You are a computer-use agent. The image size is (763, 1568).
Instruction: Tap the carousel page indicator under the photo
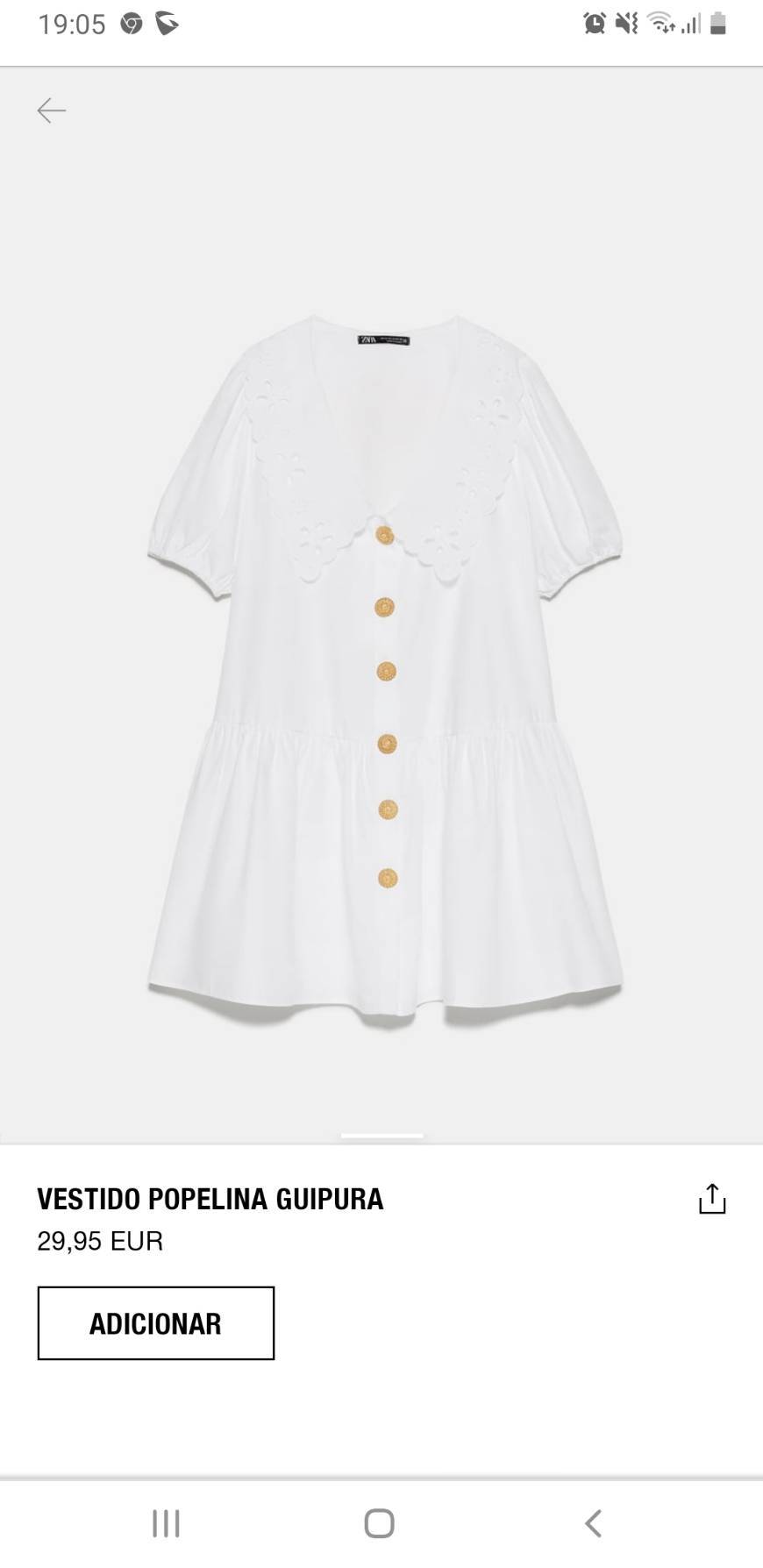pyautogui.click(x=381, y=1136)
